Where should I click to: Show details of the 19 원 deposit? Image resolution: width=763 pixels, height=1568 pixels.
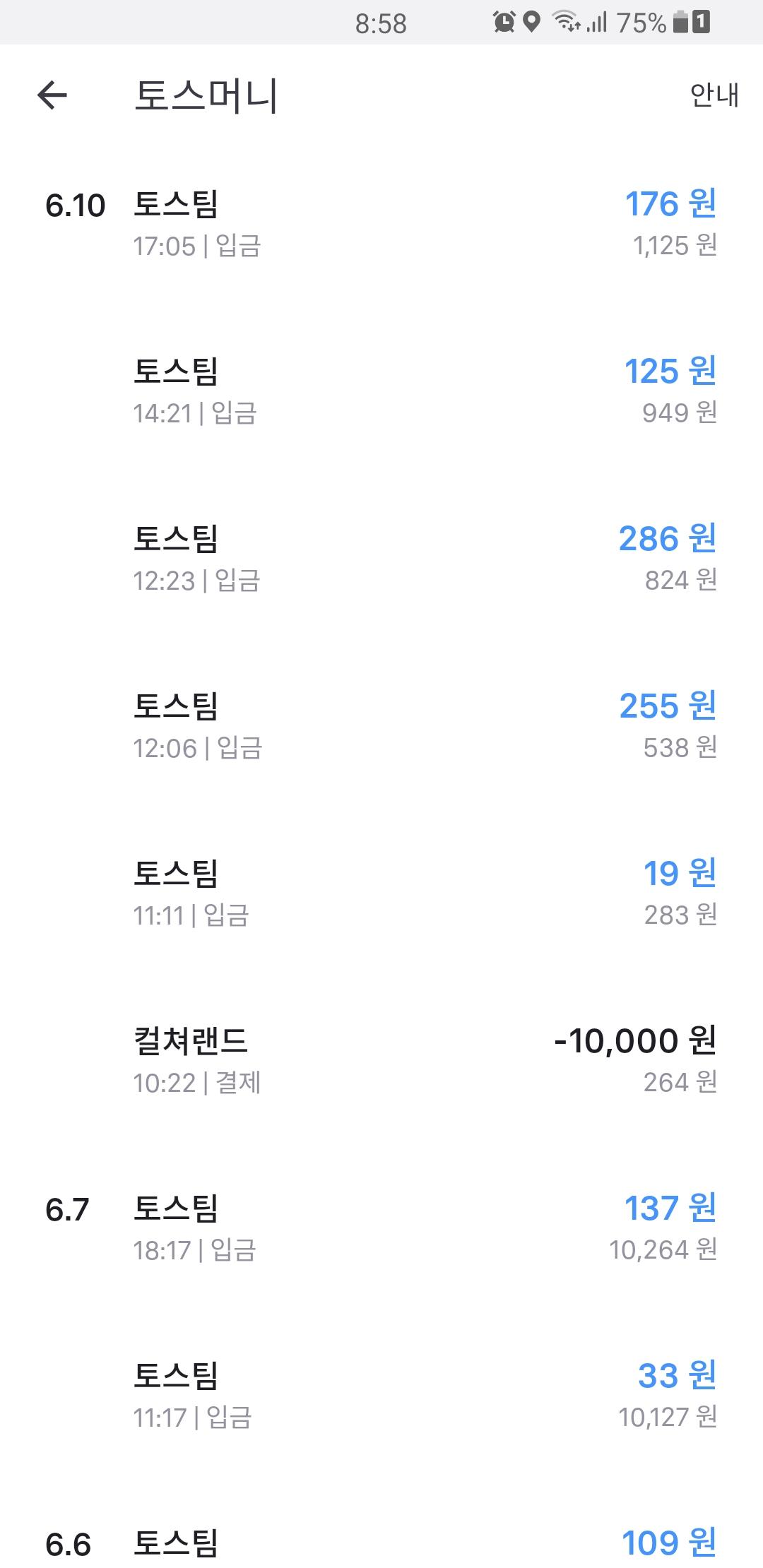coord(424,893)
